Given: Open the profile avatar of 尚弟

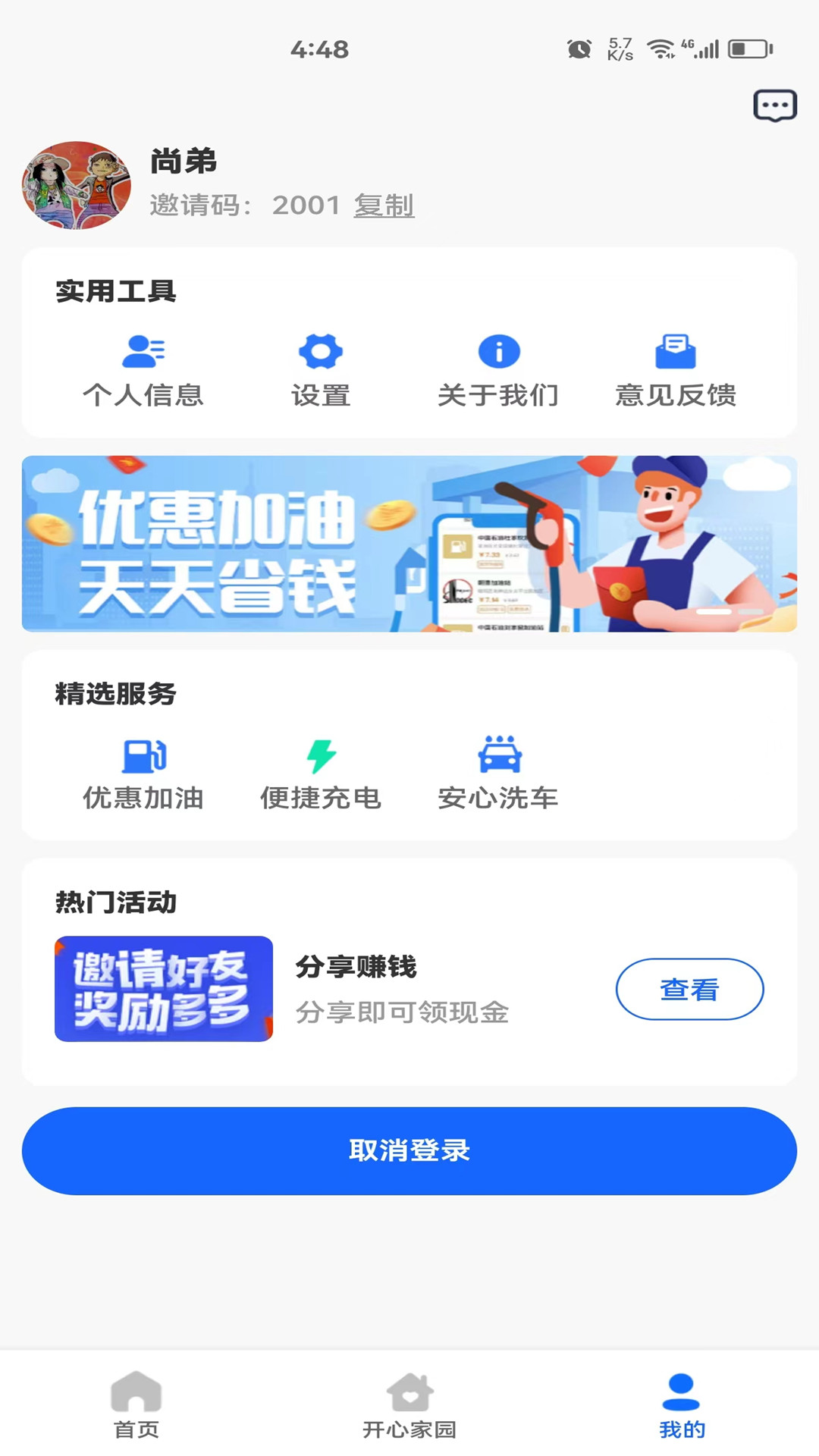Looking at the screenshot, I should point(76,185).
